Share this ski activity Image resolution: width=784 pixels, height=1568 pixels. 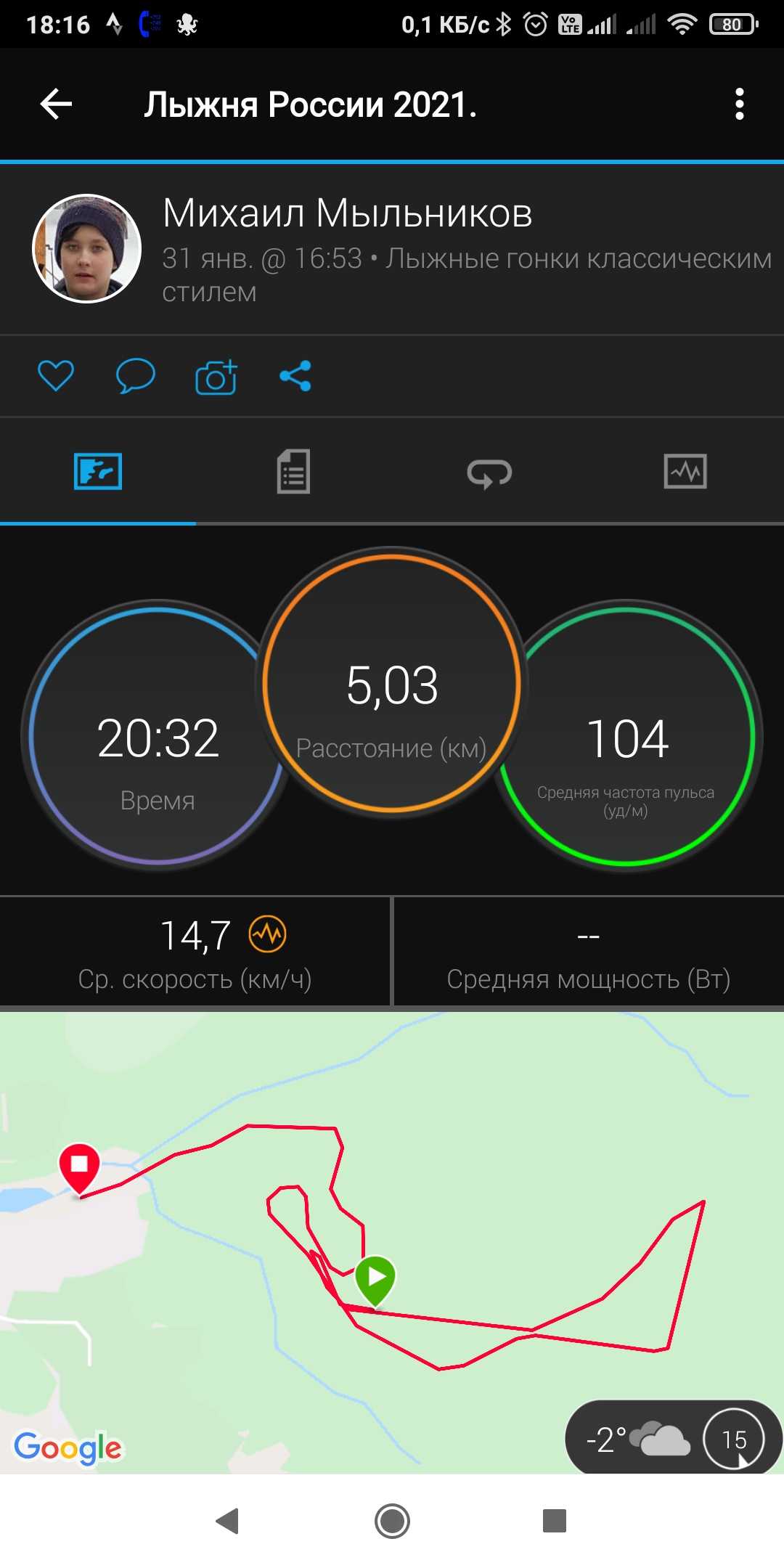point(295,376)
